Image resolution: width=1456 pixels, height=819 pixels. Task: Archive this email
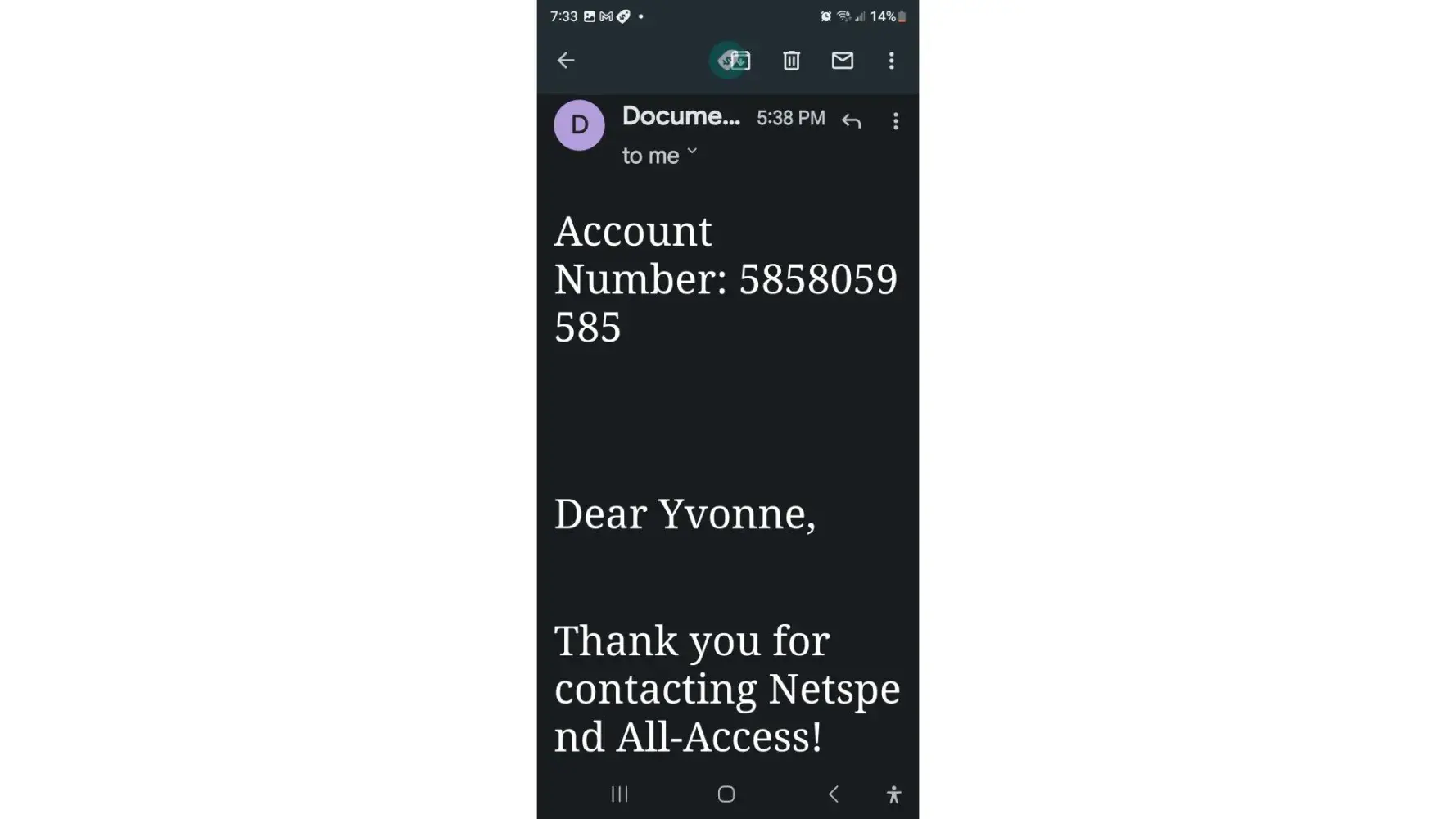pyautogui.click(x=738, y=61)
